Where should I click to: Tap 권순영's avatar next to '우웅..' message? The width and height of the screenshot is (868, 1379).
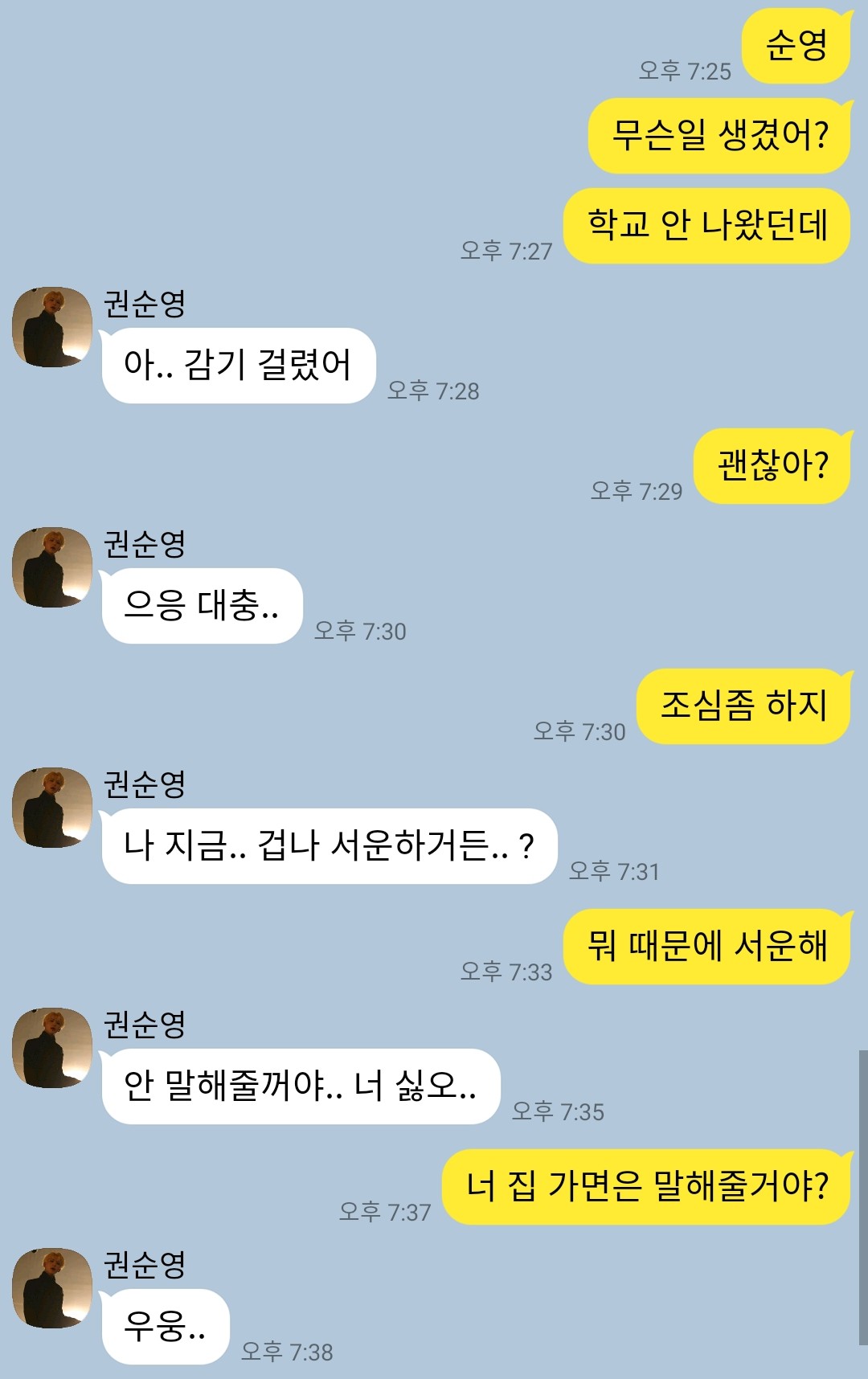click(x=52, y=1288)
